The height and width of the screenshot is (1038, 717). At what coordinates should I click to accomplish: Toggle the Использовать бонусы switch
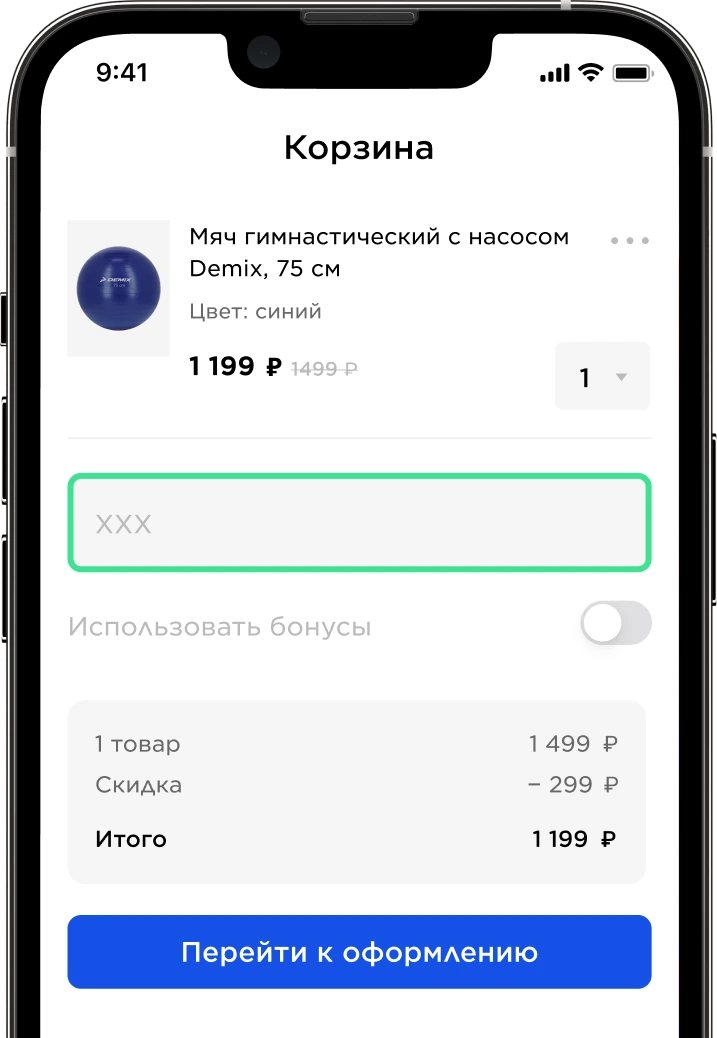coord(616,624)
